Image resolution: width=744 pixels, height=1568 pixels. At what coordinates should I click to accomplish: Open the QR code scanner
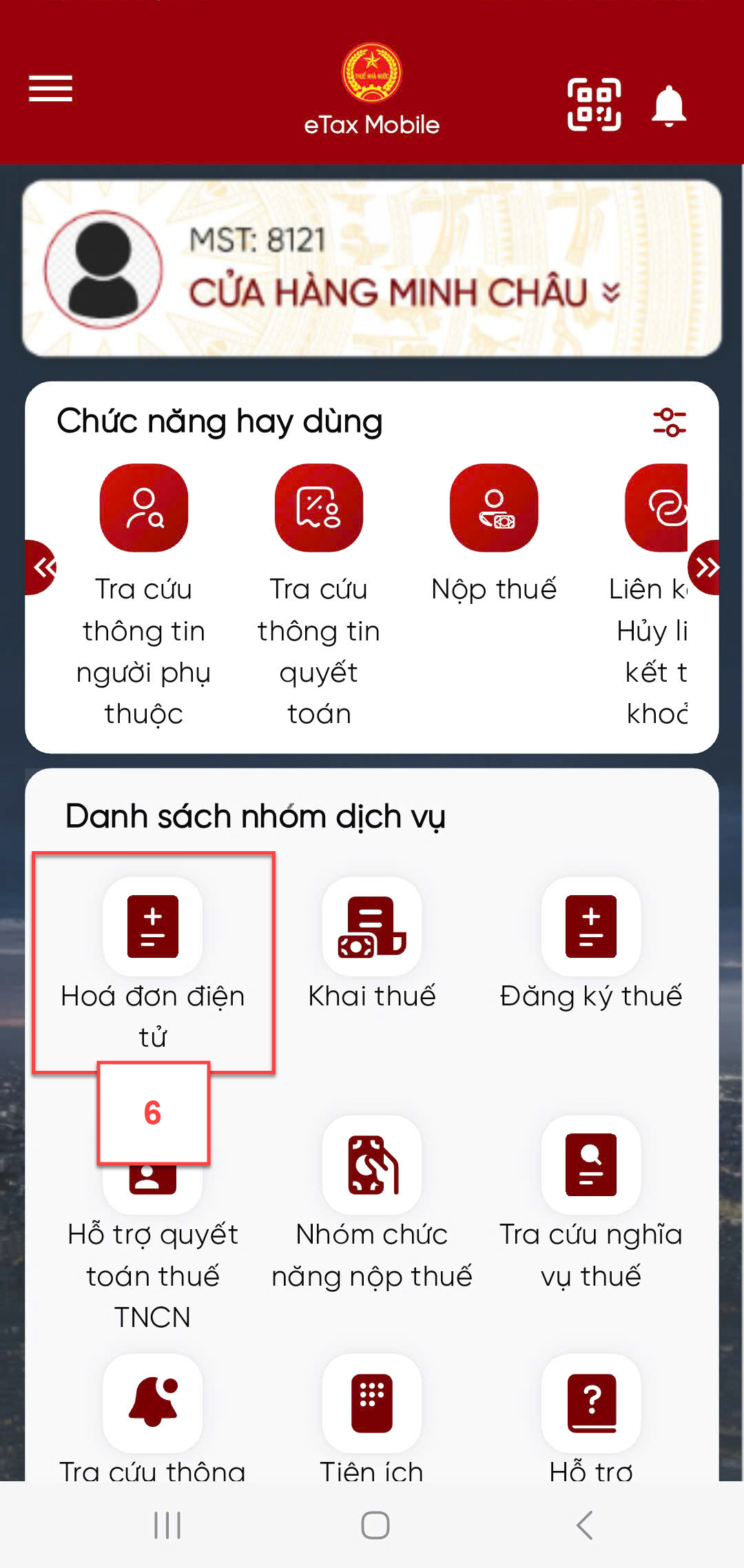pos(594,105)
